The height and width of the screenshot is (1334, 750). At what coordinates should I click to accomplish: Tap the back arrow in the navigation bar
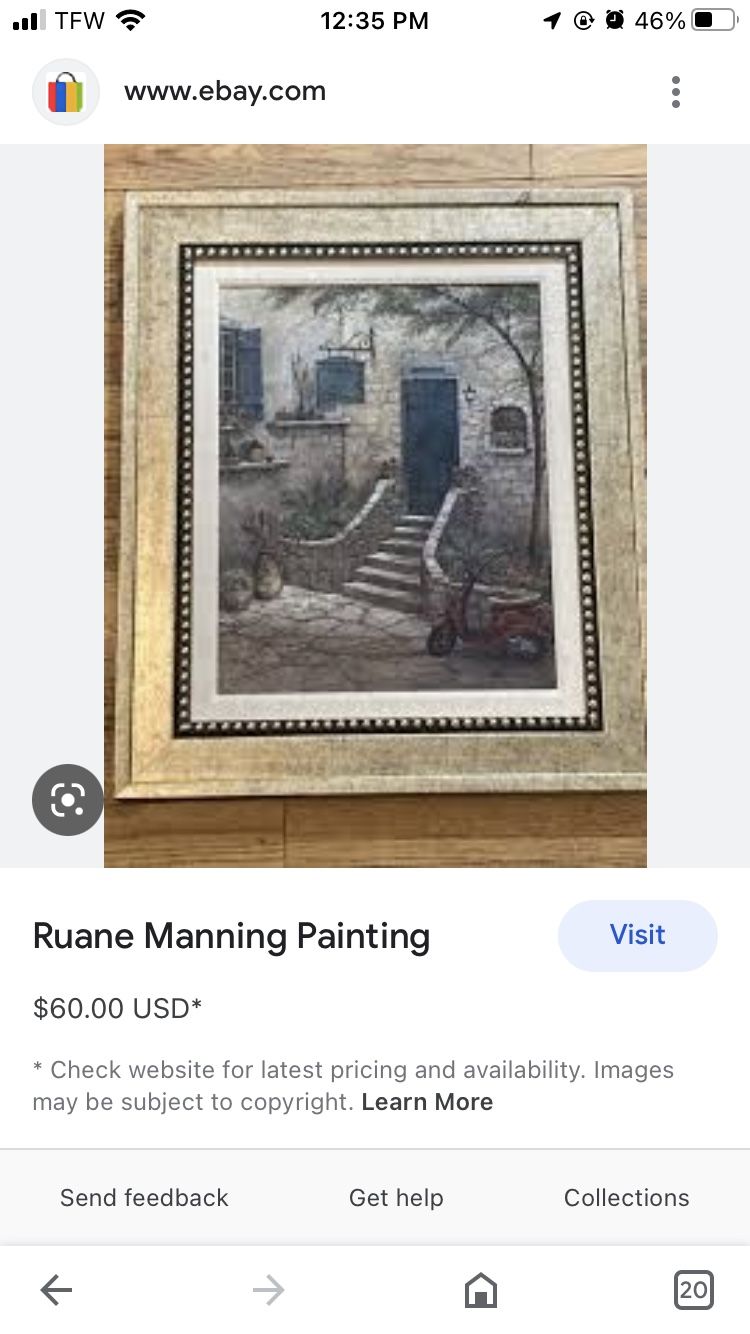coord(56,1290)
